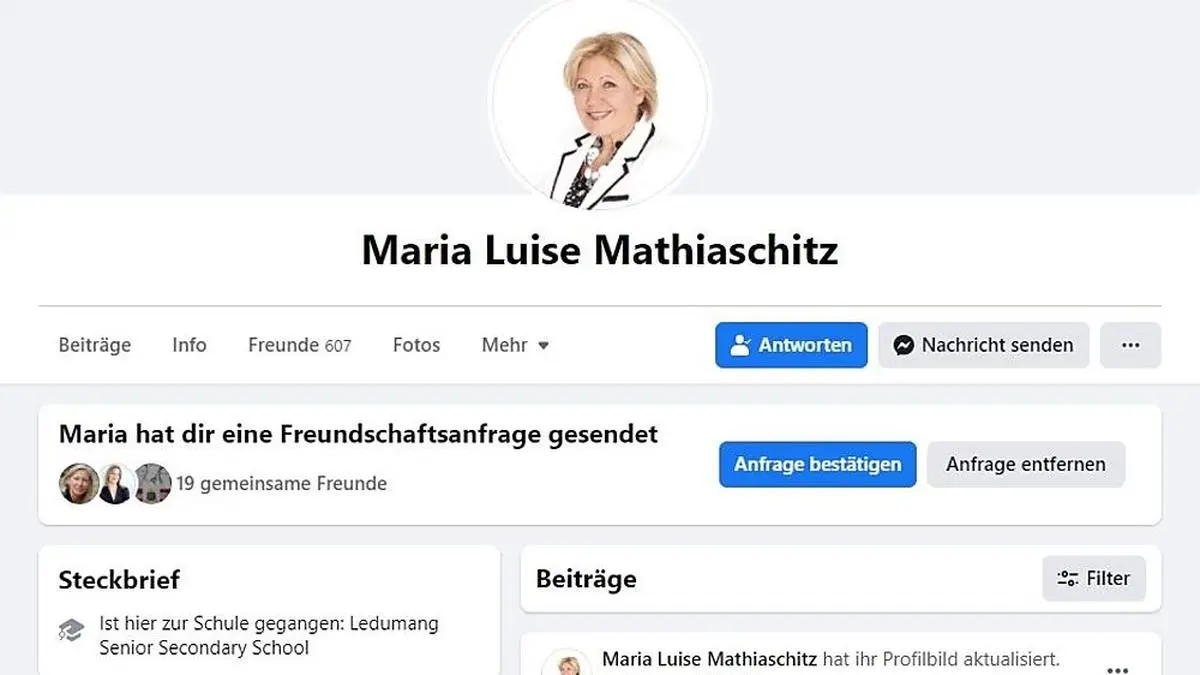Expand the Mehr dropdown
Screen dimensions: 1200x675
click(515, 345)
